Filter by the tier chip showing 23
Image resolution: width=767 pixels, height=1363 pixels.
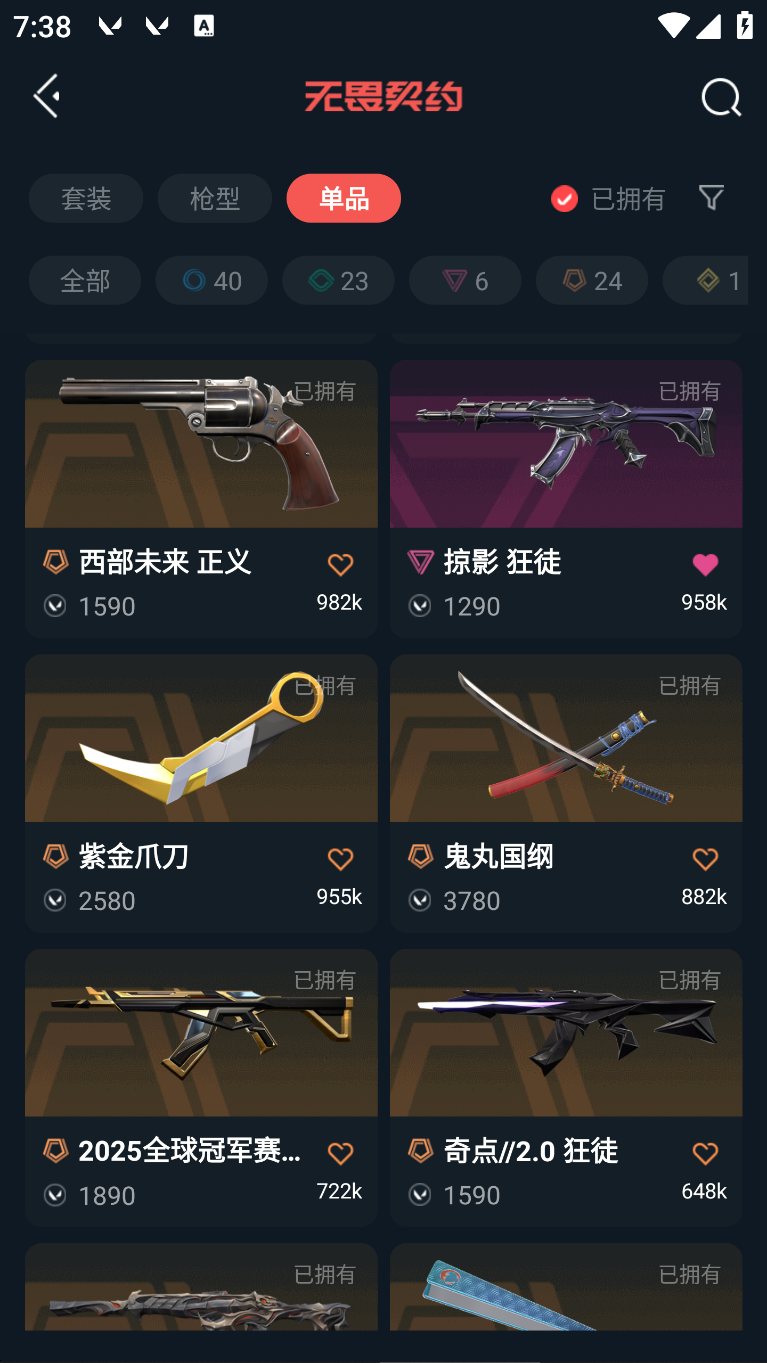[338, 280]
